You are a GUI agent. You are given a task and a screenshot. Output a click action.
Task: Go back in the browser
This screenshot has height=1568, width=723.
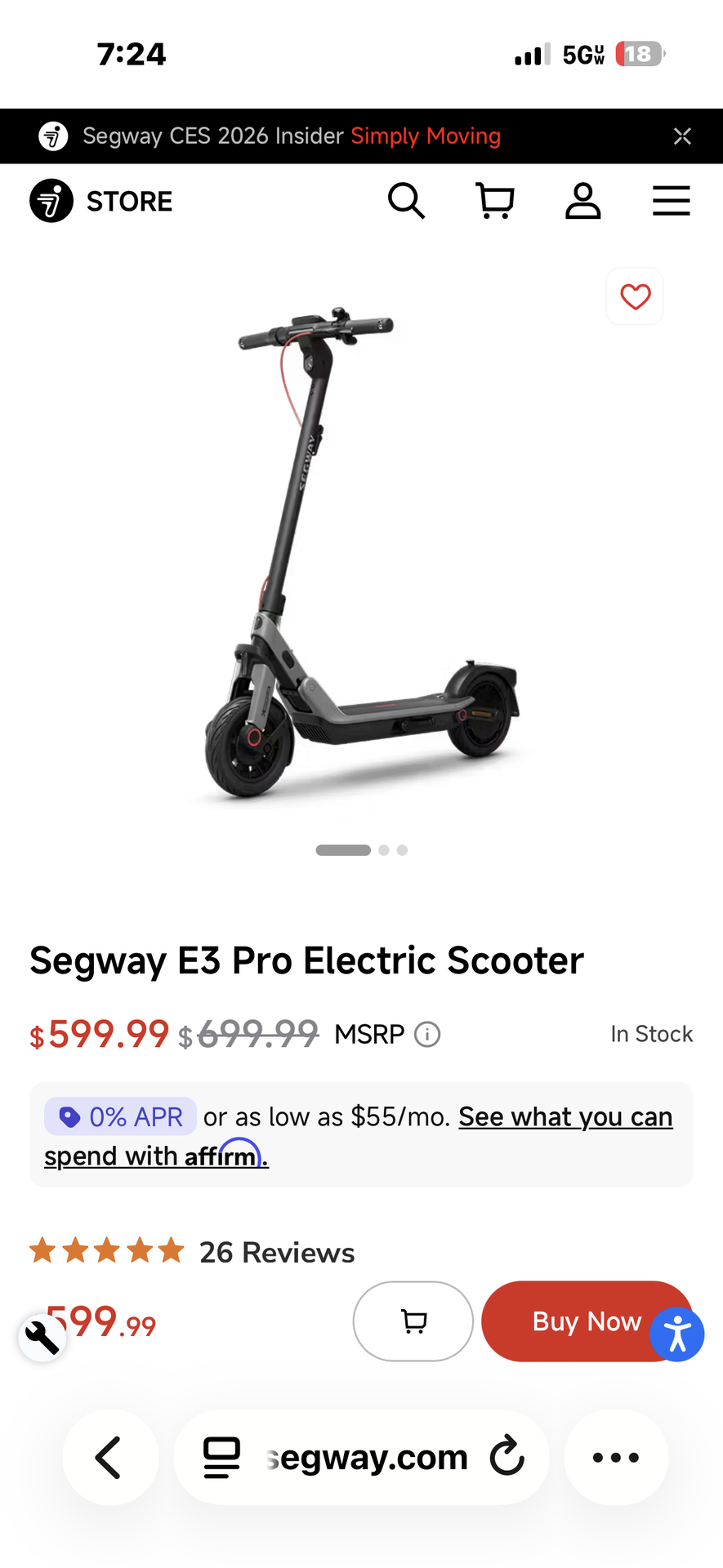110,1458
